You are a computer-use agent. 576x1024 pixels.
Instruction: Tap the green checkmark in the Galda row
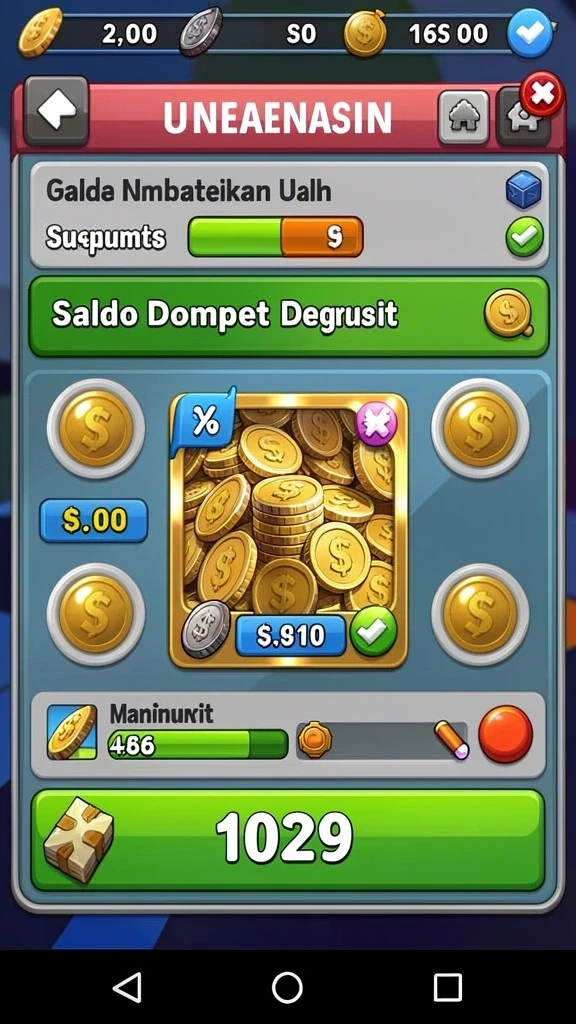tap(524, 237)
